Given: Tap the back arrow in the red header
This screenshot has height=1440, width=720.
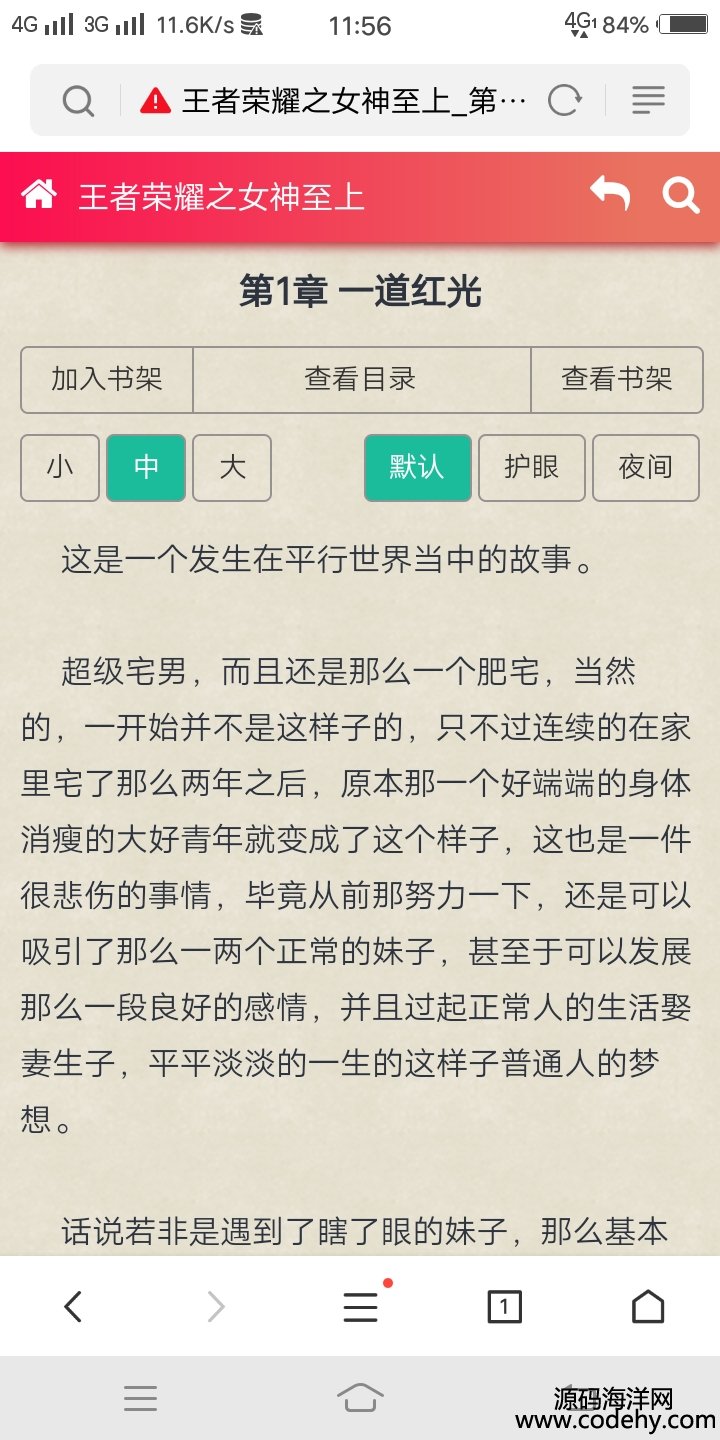Looking at the screenshot, I should tap(610, 193).
